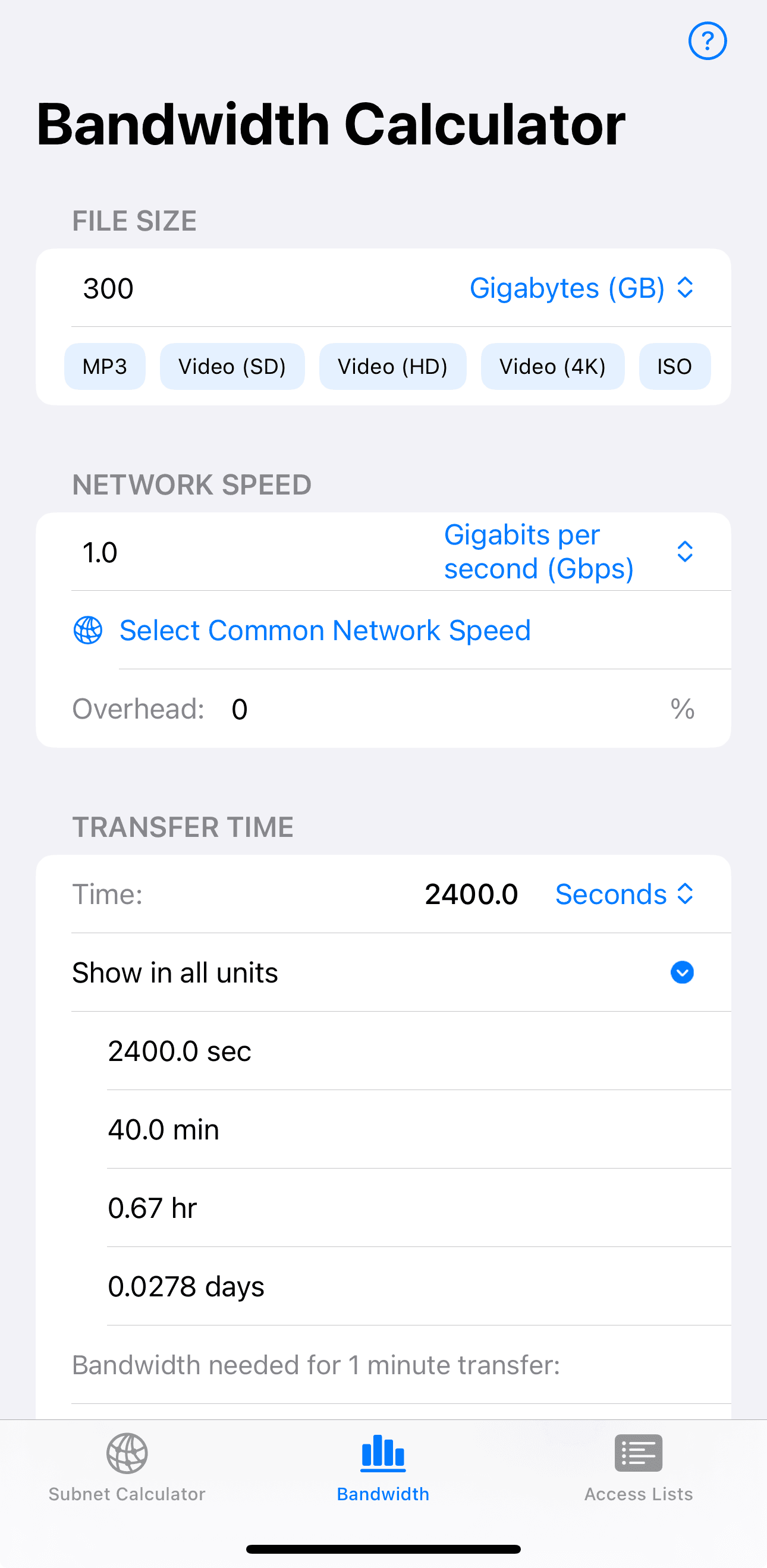This screenshot has width=767, height=1568.
Task: Select the Subnet Calculator tab icon
Action: pos(127,1453)
